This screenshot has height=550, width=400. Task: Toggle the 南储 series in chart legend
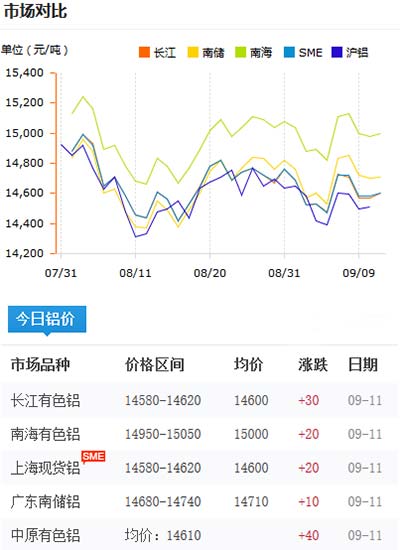click(206, 52)
